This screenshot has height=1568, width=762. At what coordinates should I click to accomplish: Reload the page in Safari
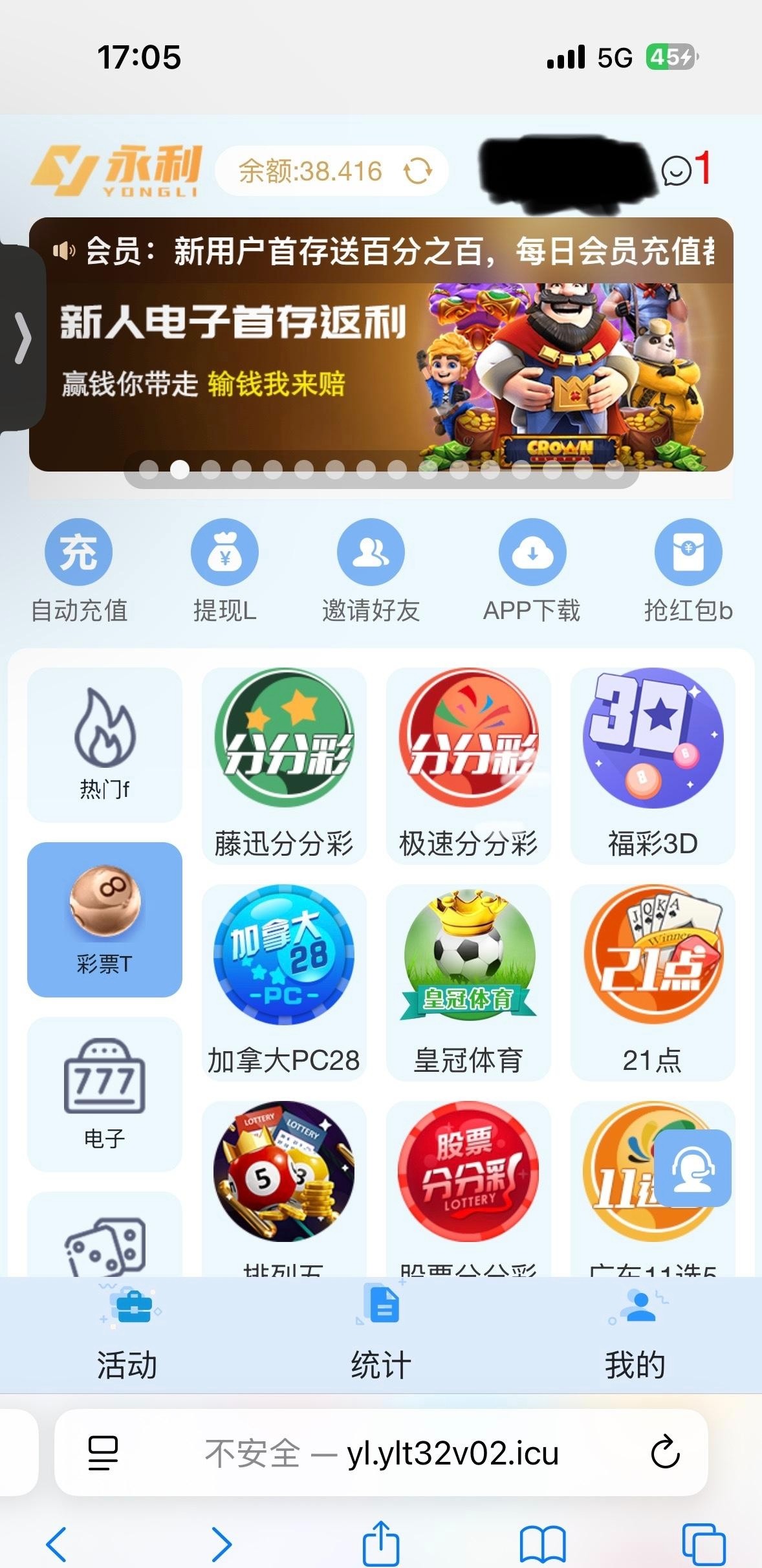pyautogui.click(x=665, y=1453)
